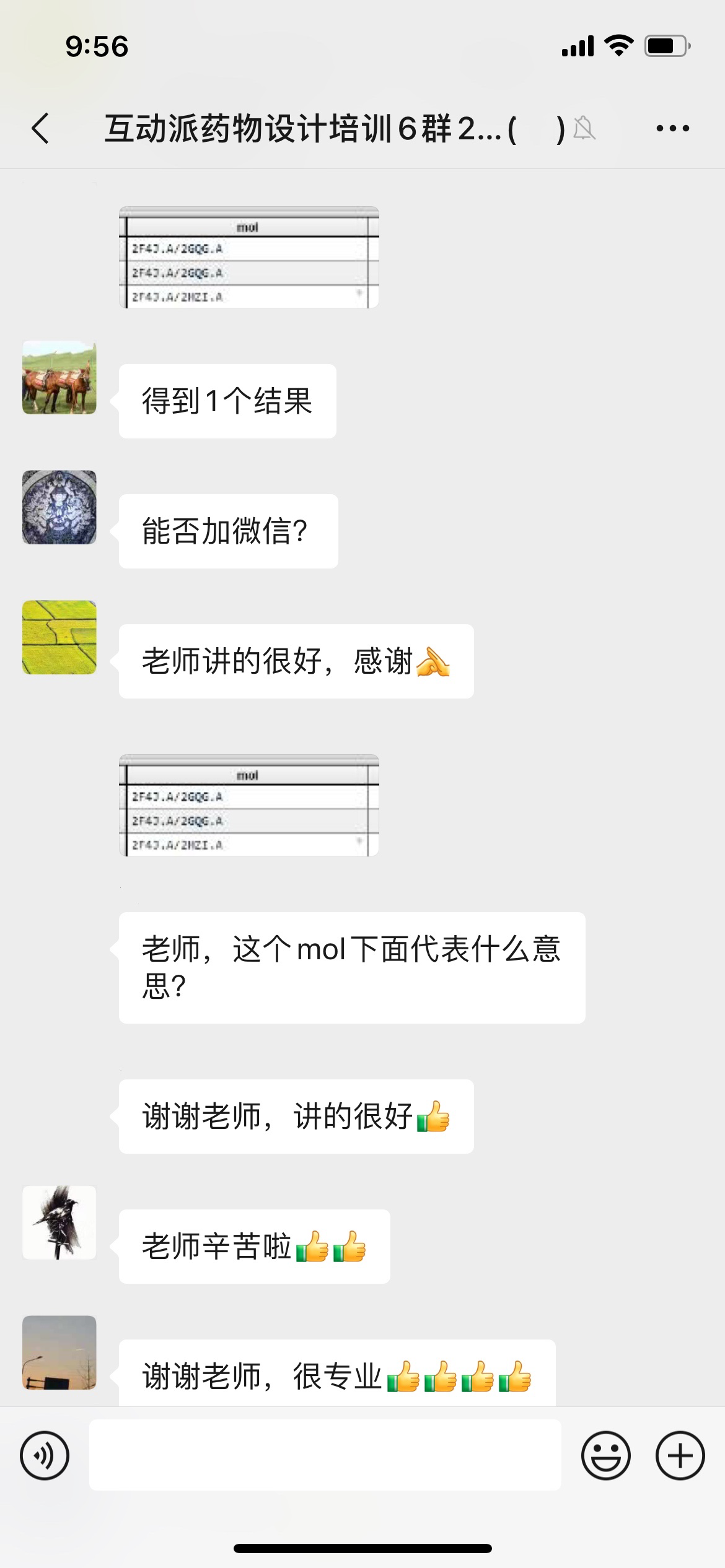Open group chat info via three dots
Screen dimensions: 725x1568
tap(672, 129)
